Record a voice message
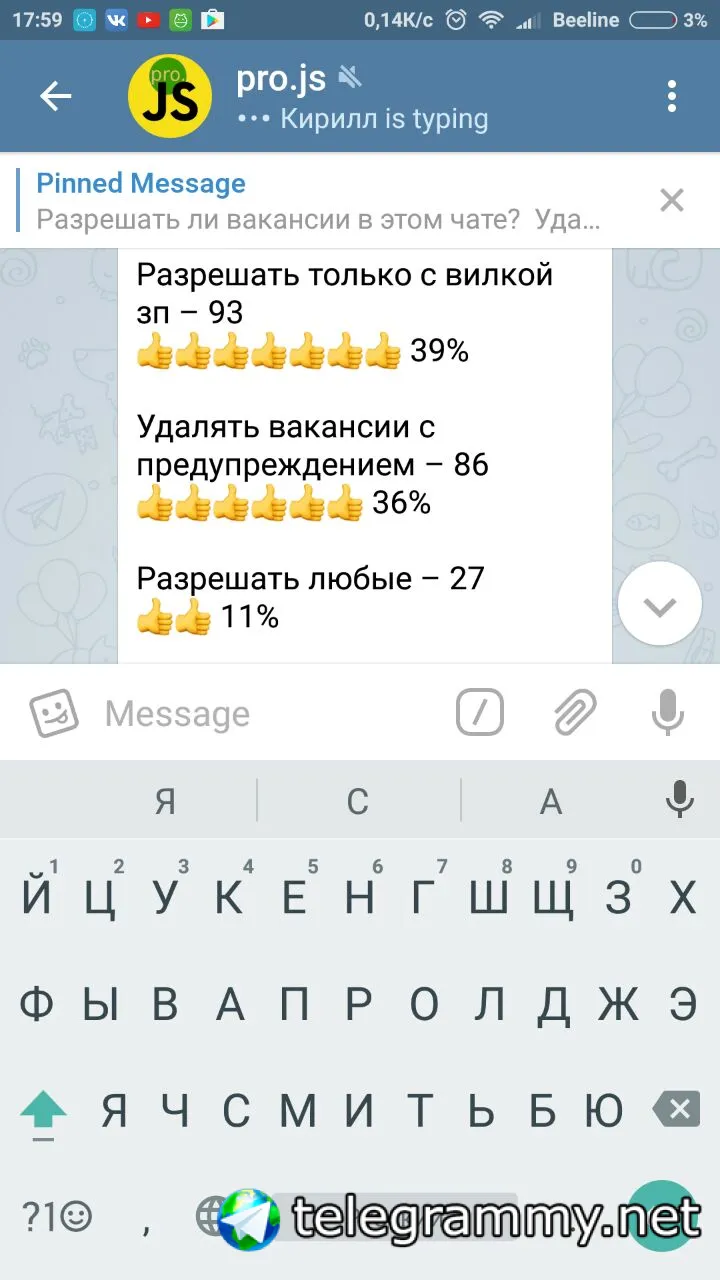The width and height of the screenshot is (720, 1280). [x=668, y=713]
